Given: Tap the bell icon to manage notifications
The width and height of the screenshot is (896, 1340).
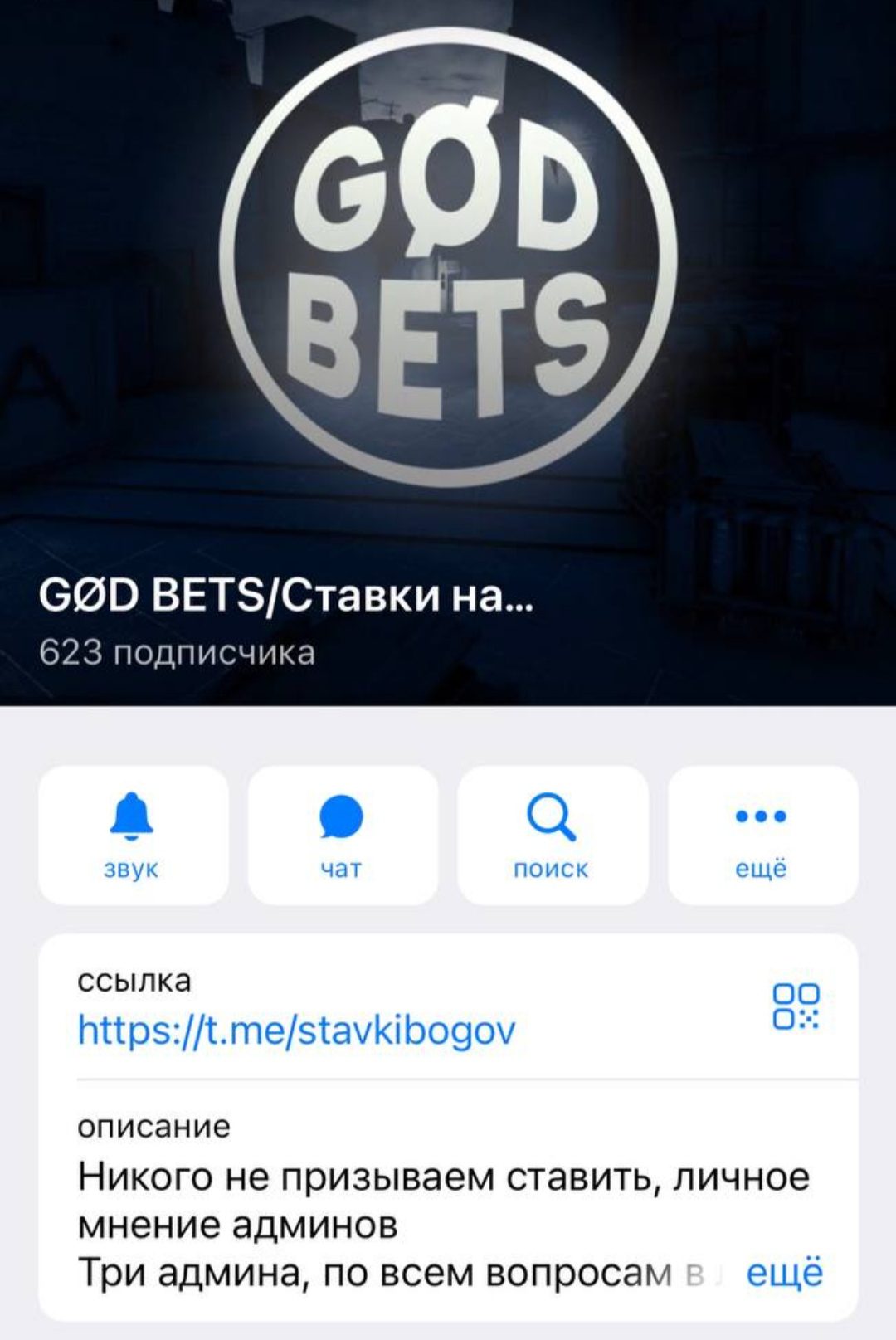Looking at the screenshot, I should [136, 821].
